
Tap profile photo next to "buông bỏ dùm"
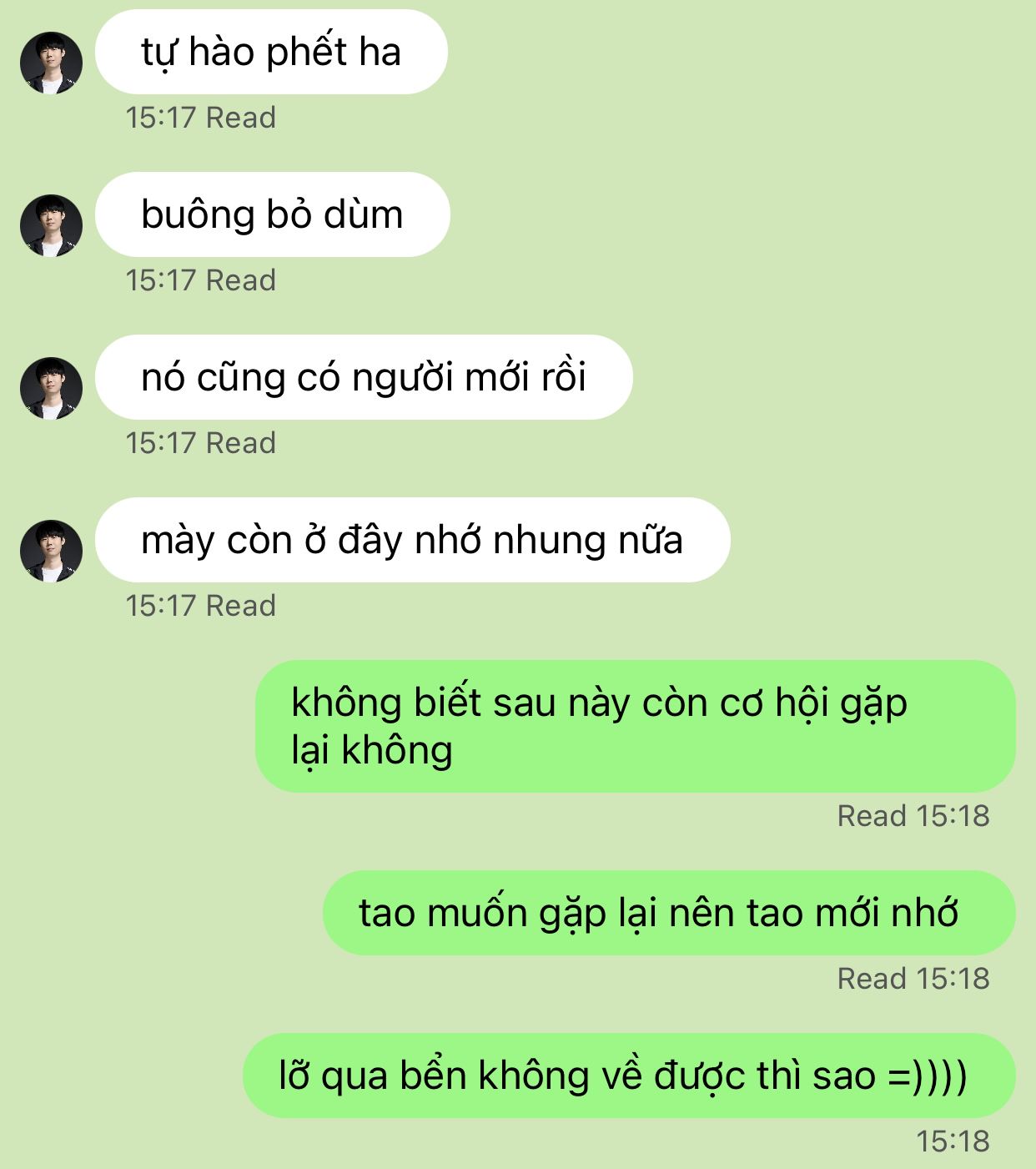pos(52,225)
